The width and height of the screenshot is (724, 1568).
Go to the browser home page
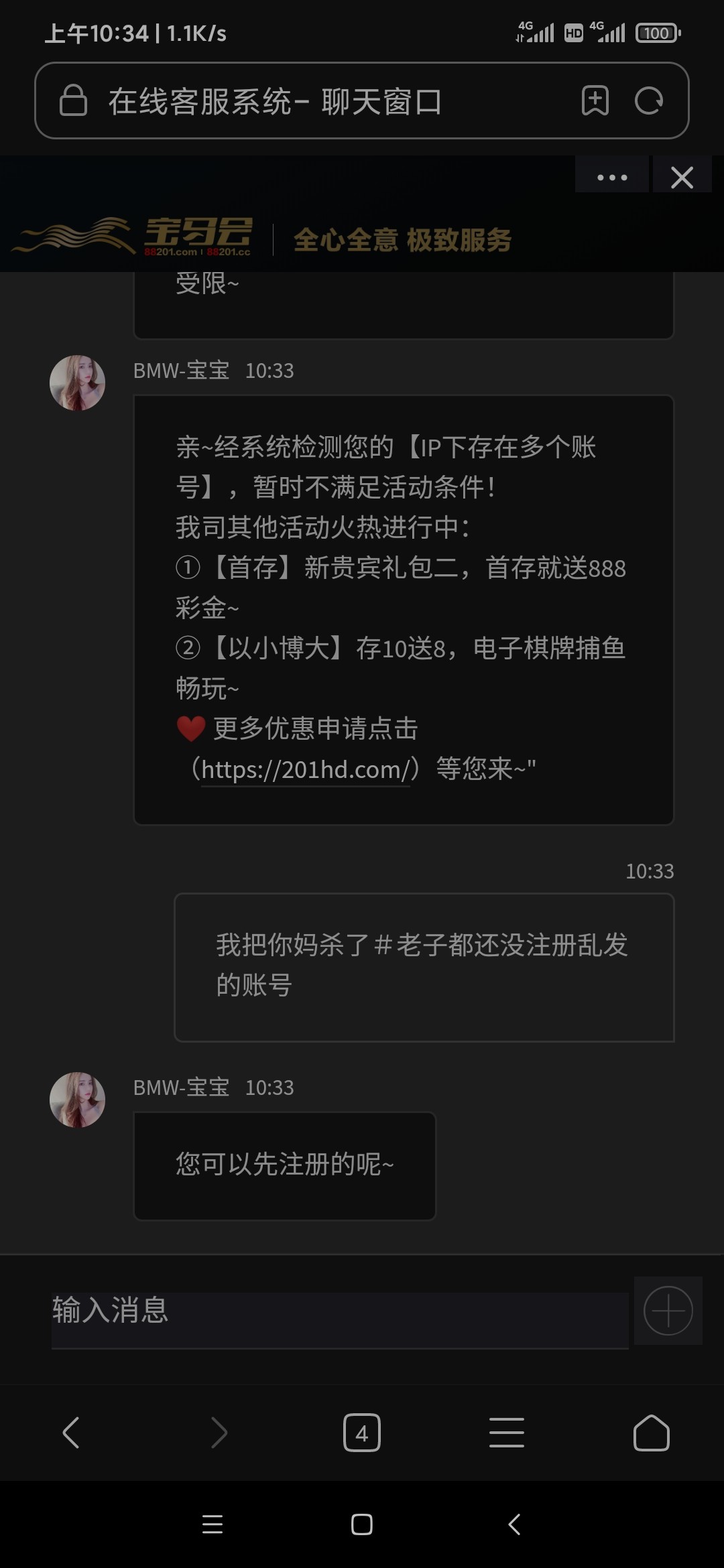point(651,1433)
